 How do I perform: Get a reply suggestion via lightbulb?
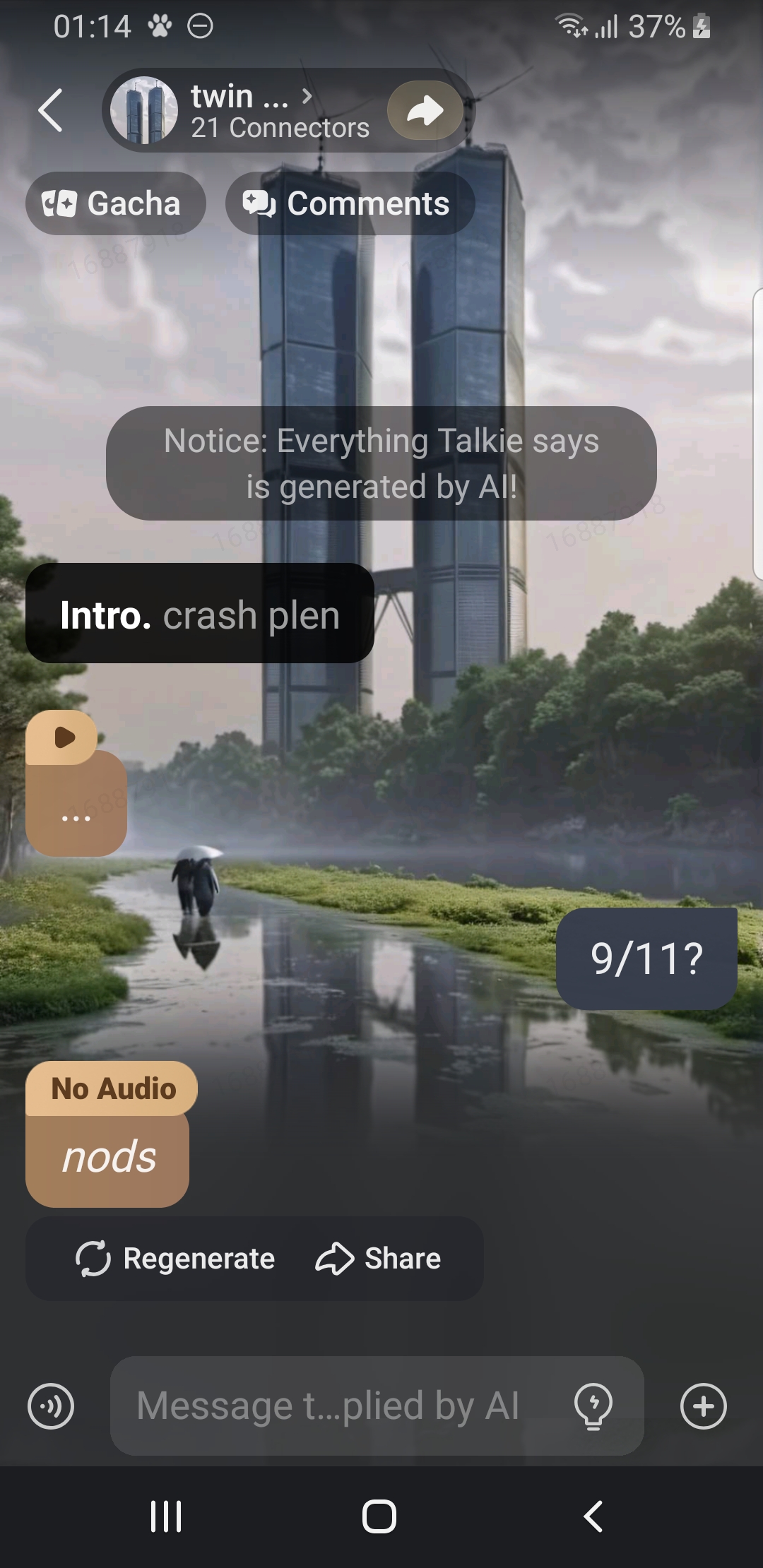593,1406
